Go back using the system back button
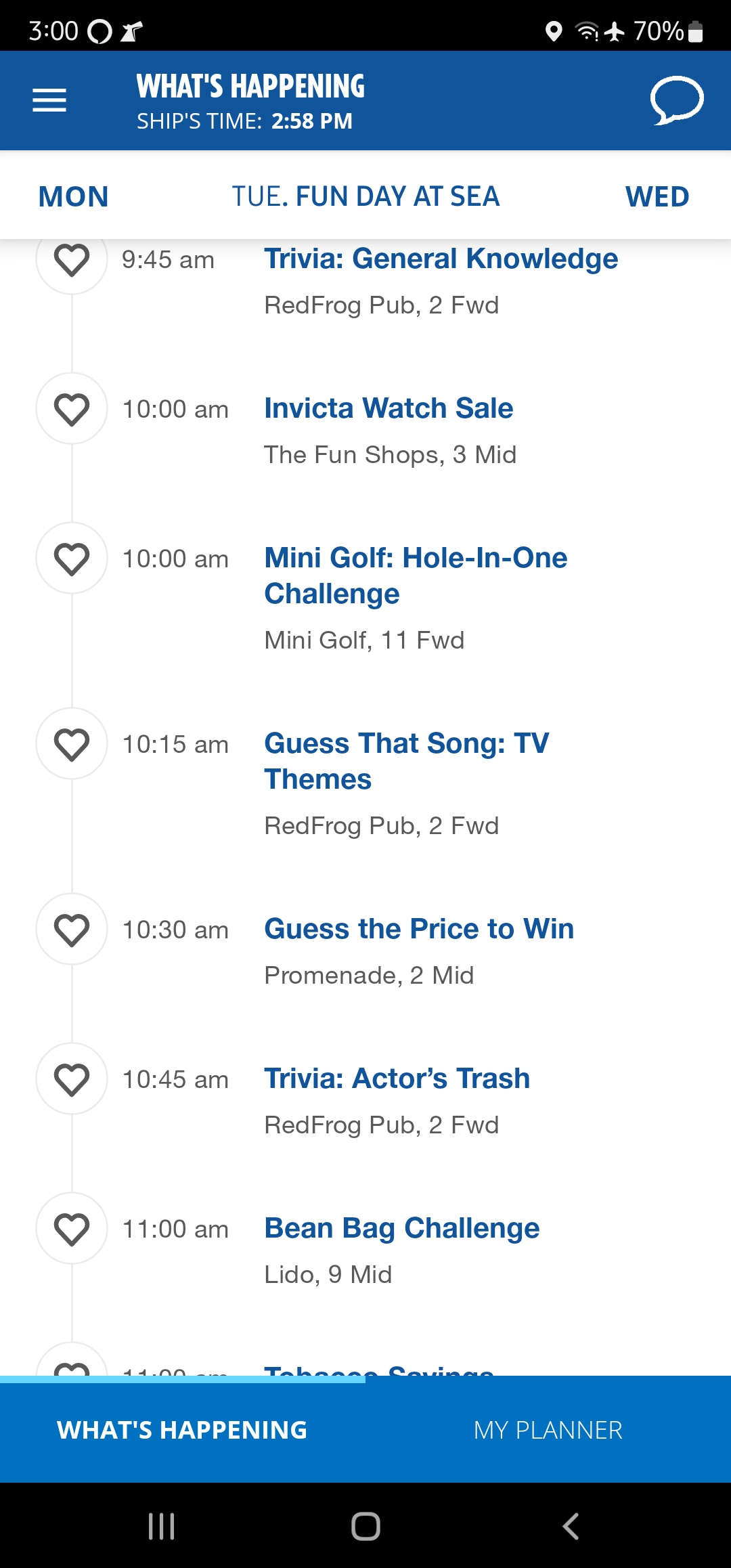This screenshot has width=731, height=1568. (571, 1526)
